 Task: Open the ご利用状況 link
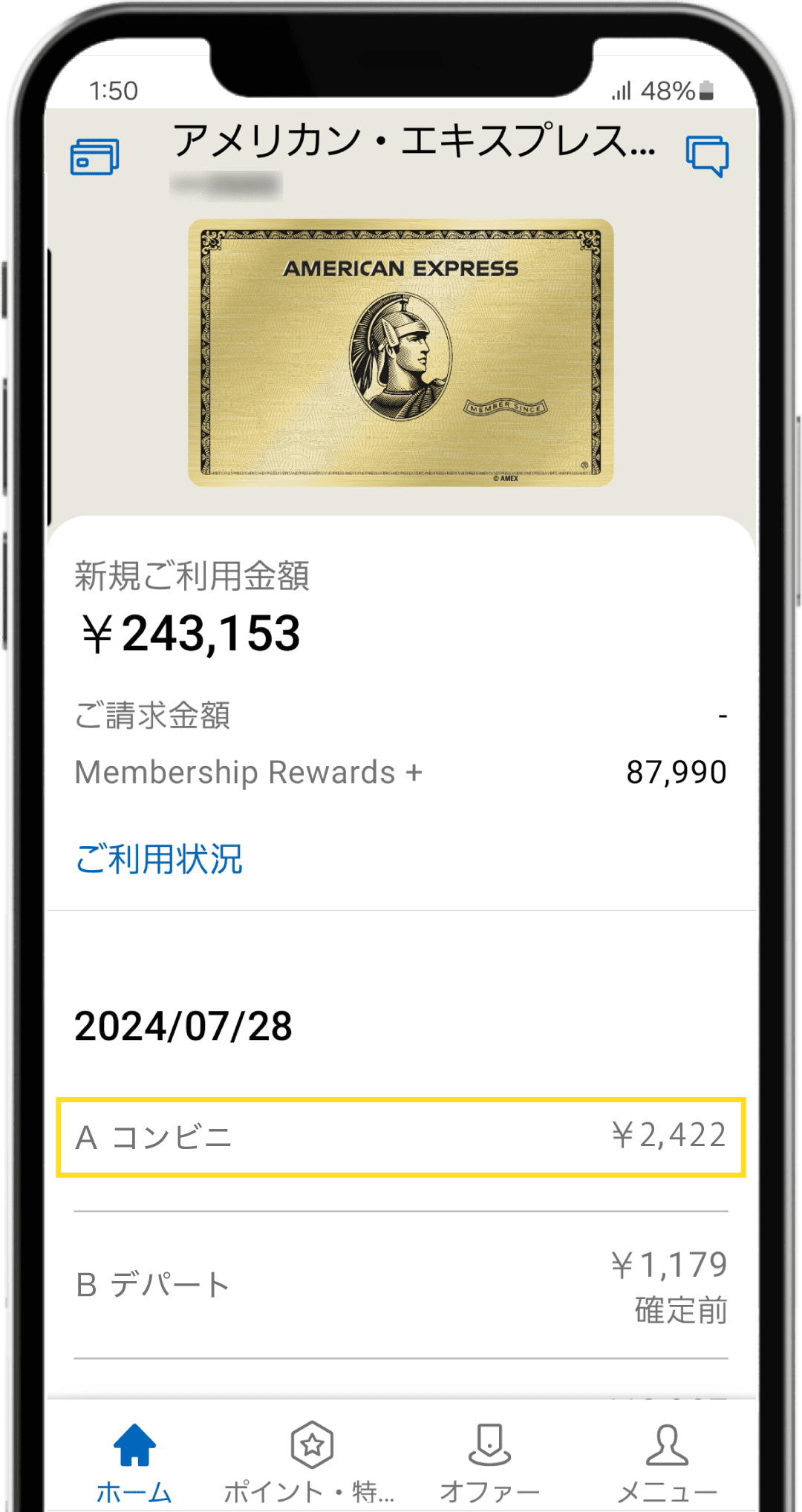[159, 859]
